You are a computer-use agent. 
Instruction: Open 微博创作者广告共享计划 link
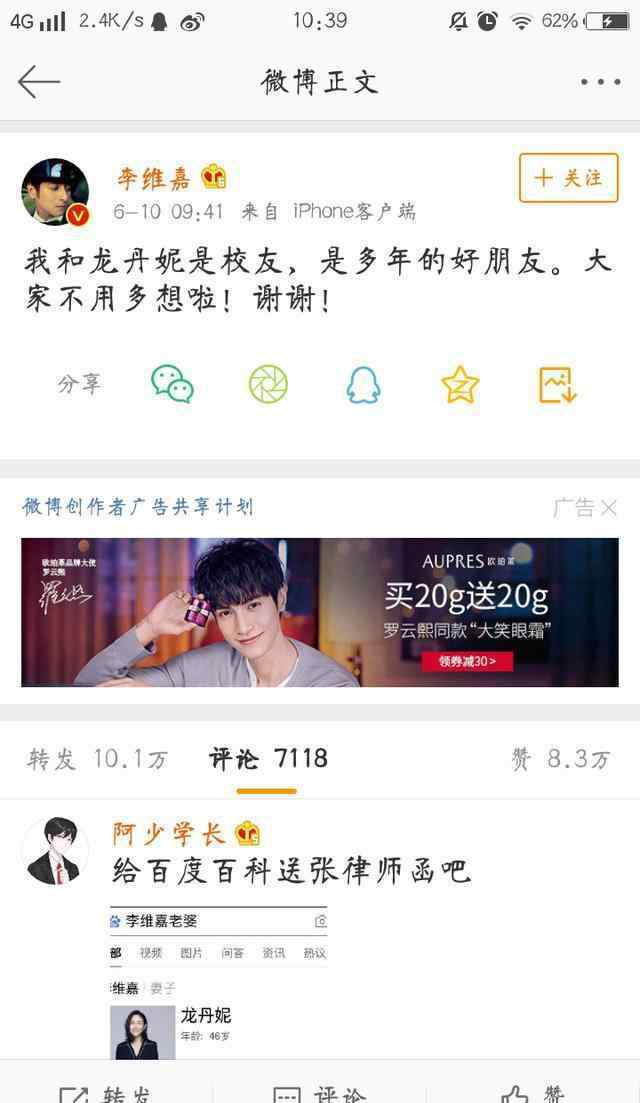pos(138,507)
